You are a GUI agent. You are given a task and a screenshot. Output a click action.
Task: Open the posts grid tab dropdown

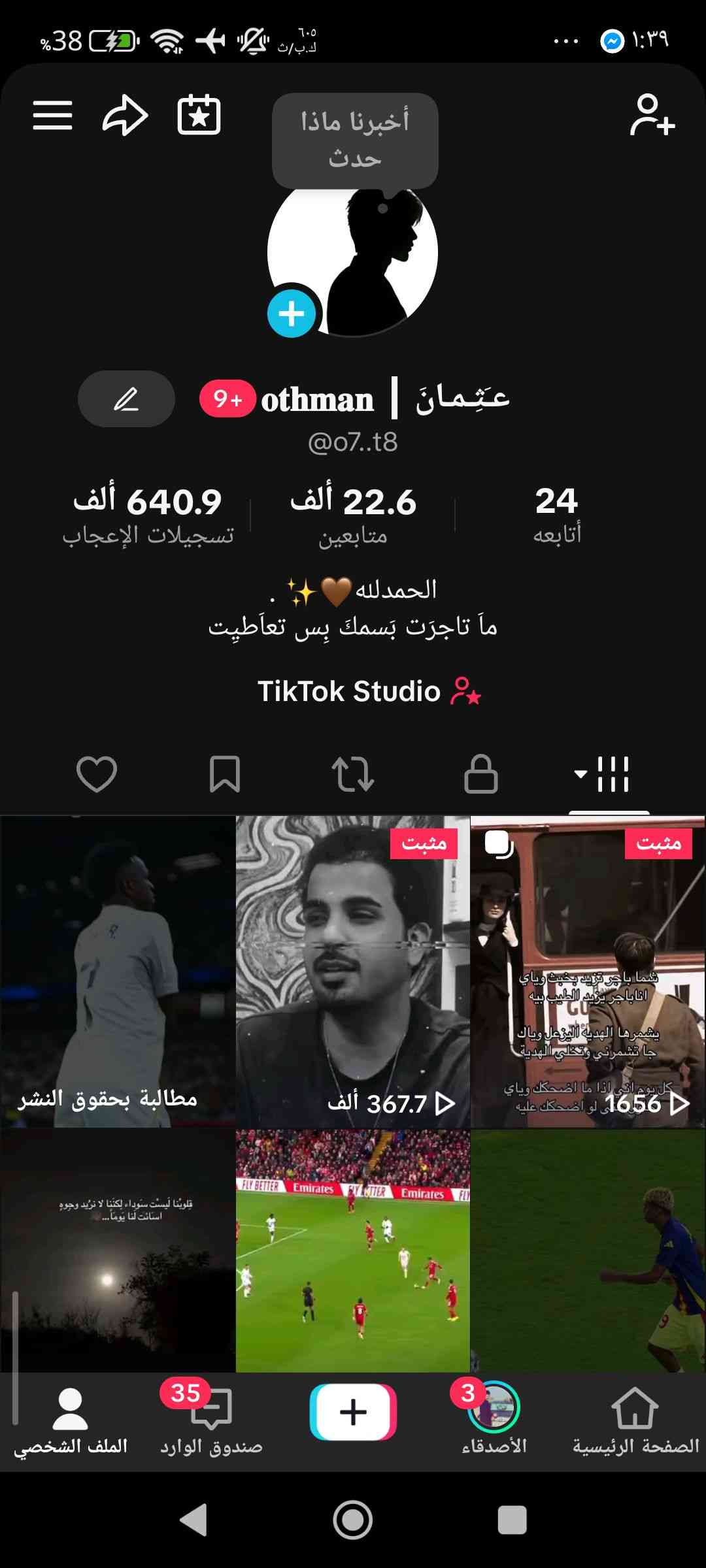point(603,774)
